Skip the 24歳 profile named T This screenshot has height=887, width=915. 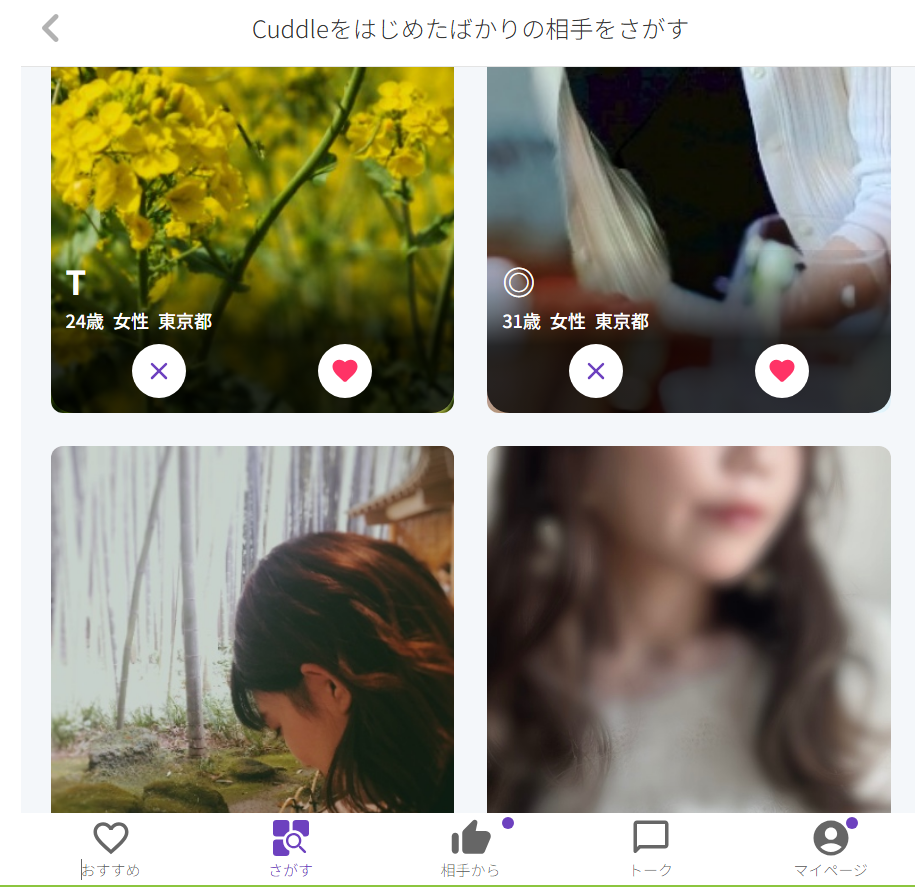click(159, 371)
